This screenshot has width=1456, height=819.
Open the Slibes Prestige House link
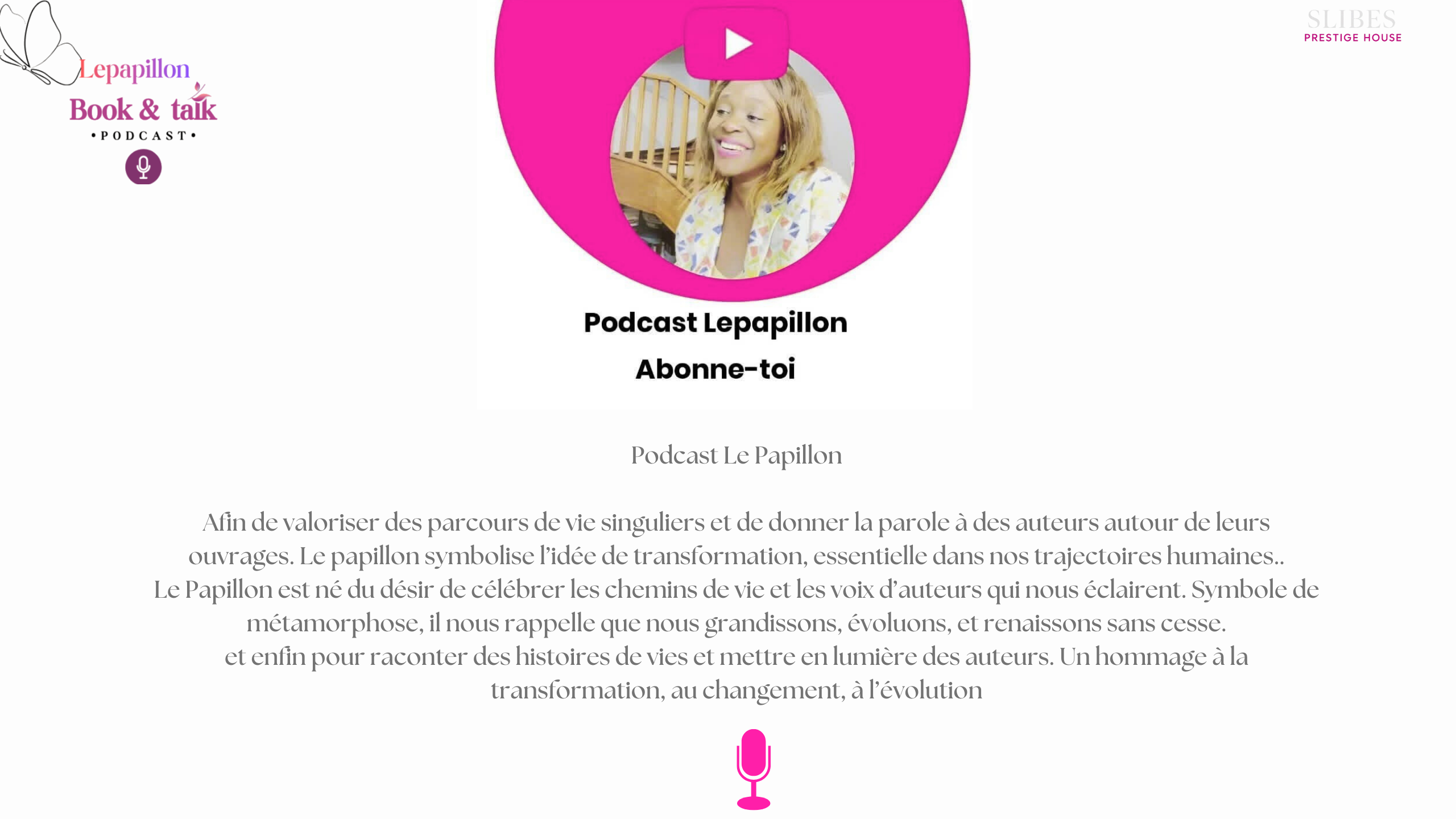click(x=1352, y=26)
